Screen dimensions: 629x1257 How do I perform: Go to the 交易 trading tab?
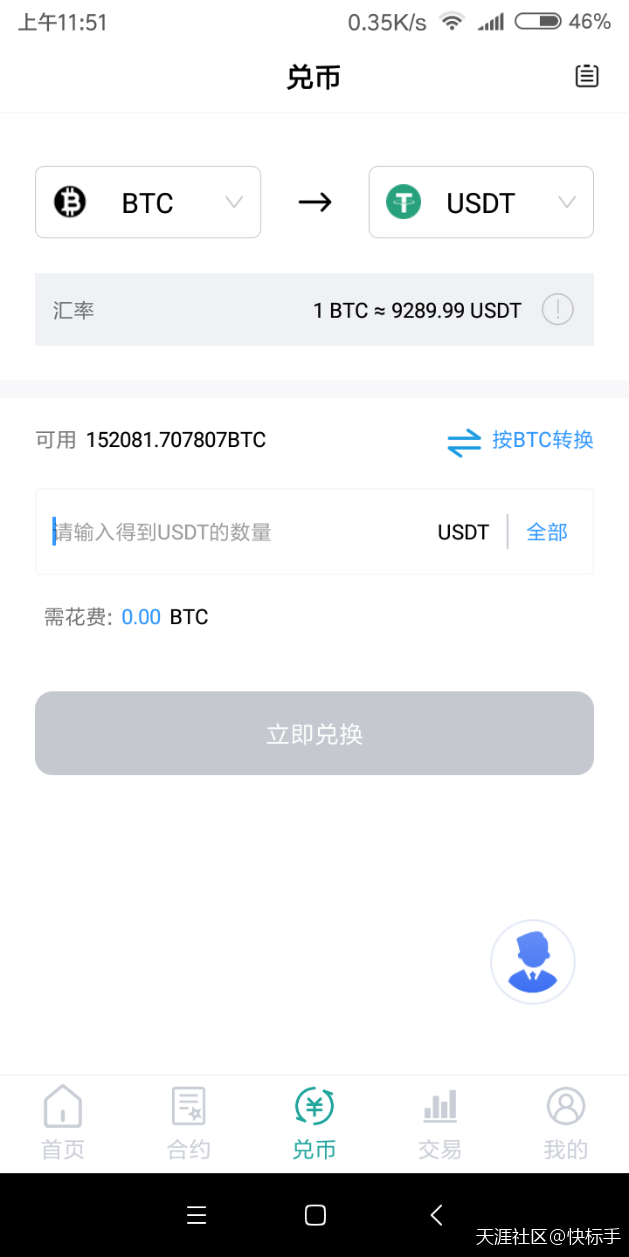[440, 1123]
